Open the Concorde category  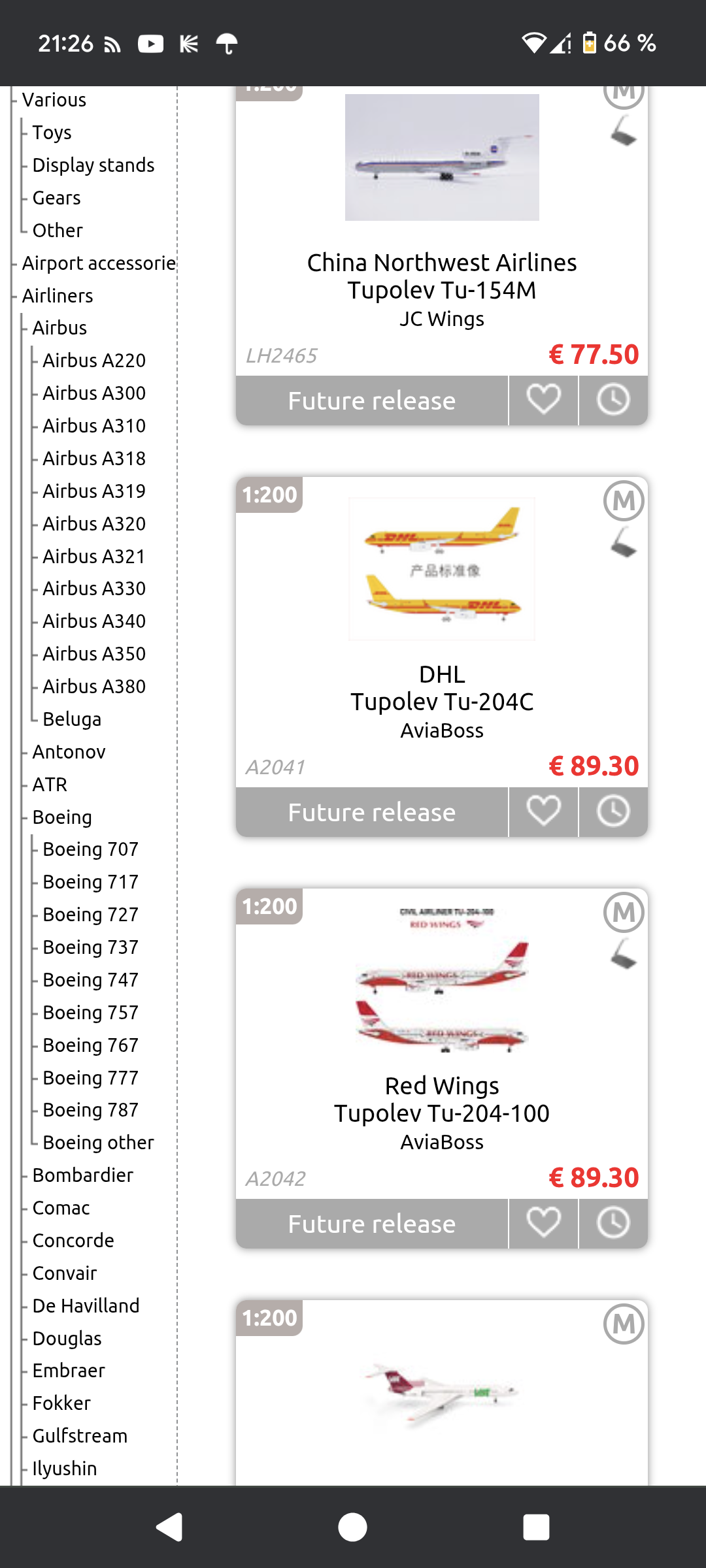[x=73, y=1240]
